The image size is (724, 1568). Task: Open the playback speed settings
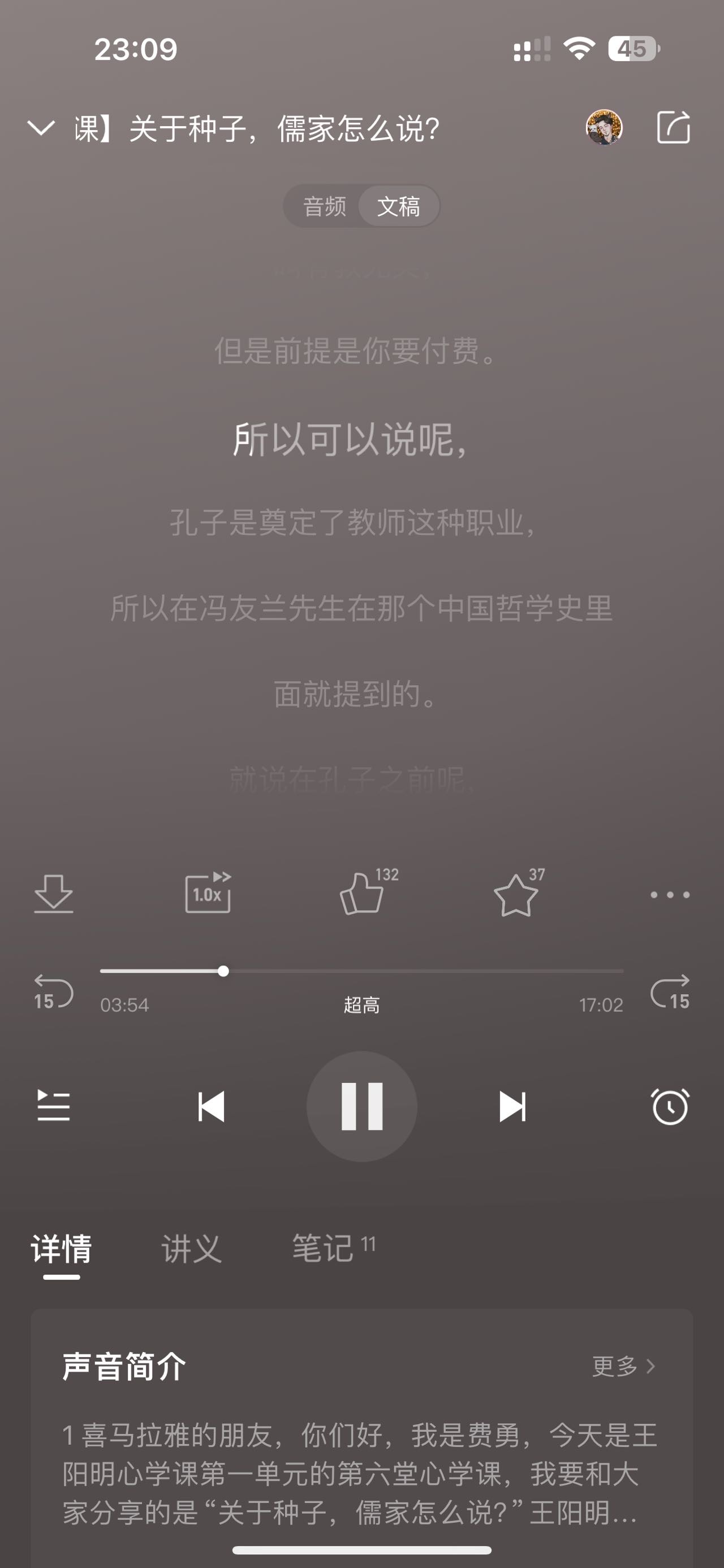pos(207,895)
